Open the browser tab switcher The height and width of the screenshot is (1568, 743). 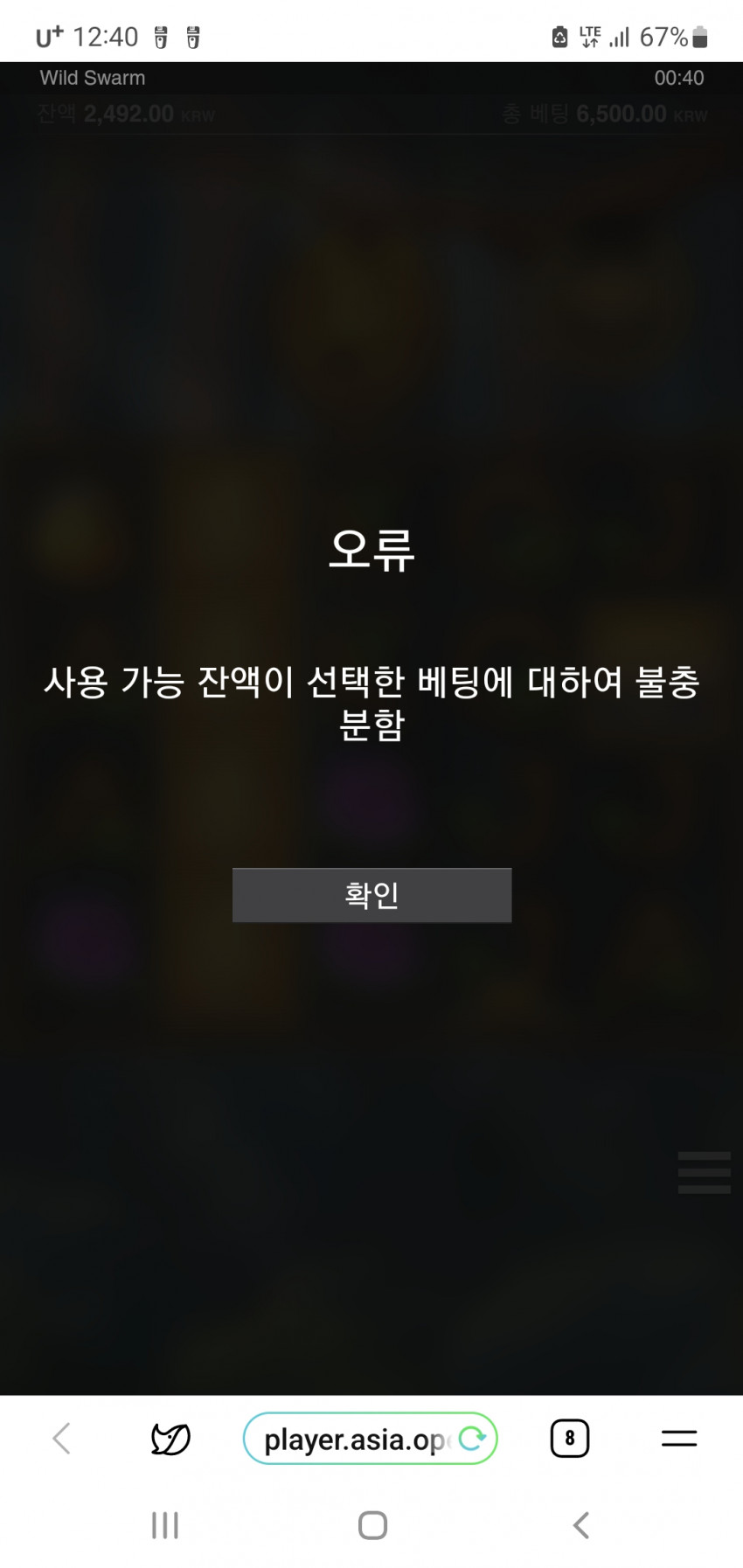pos(569,1438)
